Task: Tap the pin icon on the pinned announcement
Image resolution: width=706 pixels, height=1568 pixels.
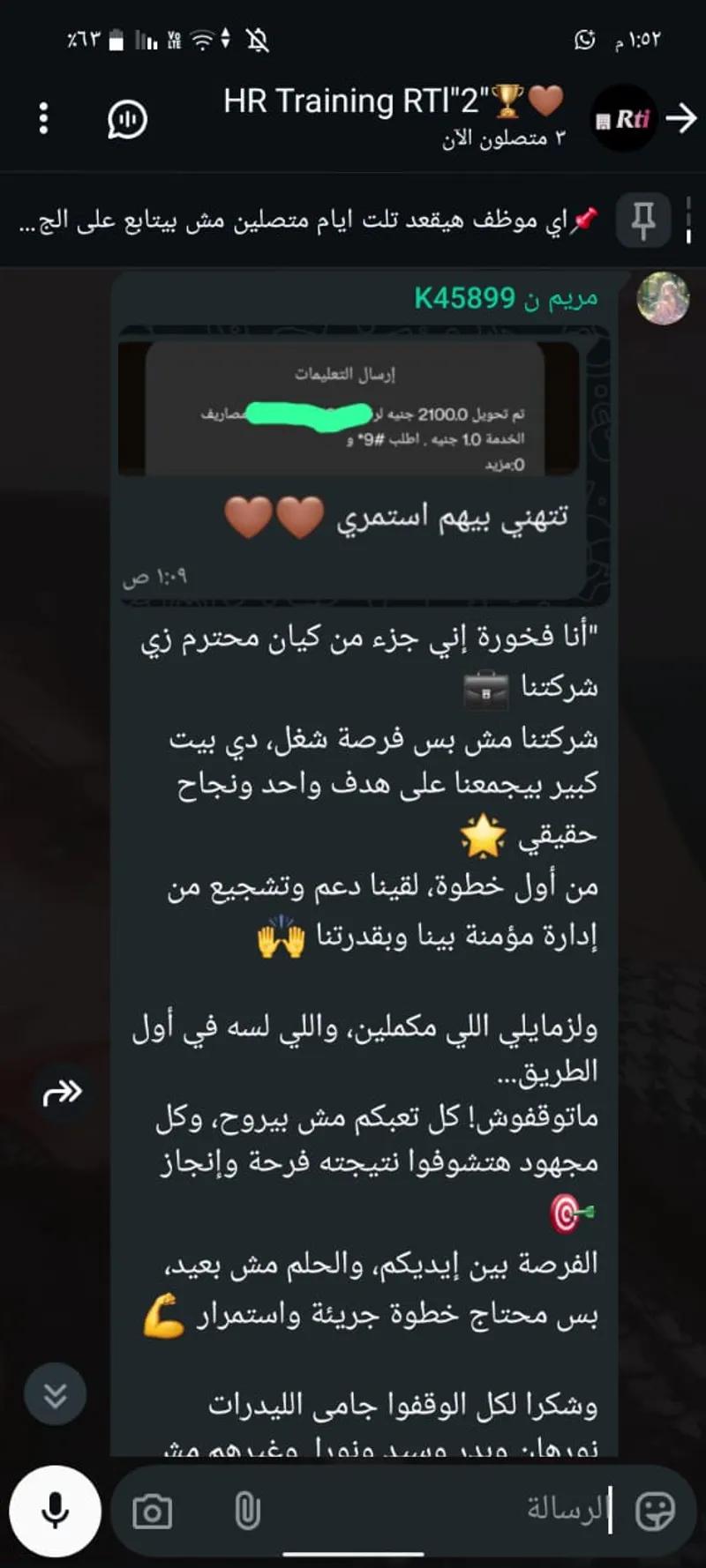Action: 645,220
